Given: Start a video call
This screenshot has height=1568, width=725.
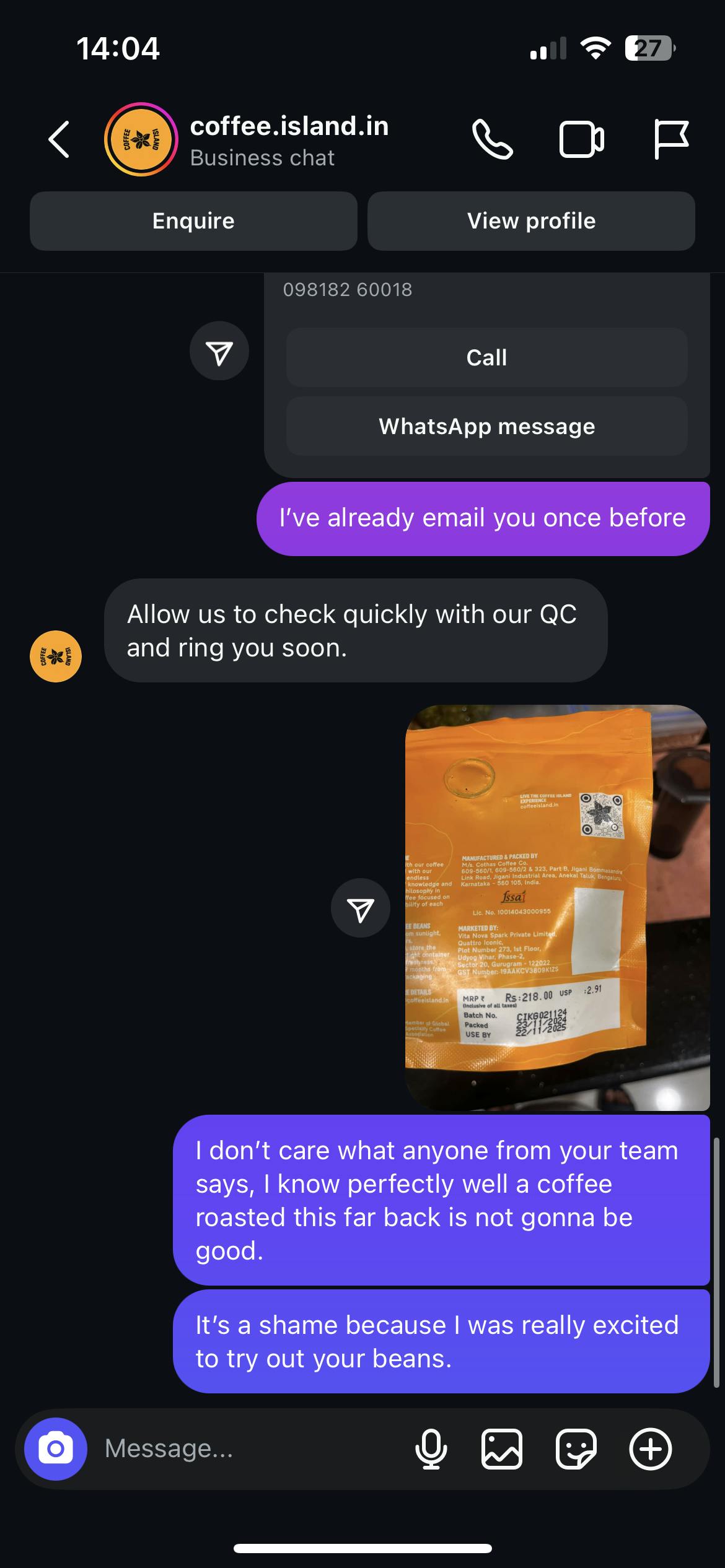Looking at the screenshot, I should [x=581, y=139].
